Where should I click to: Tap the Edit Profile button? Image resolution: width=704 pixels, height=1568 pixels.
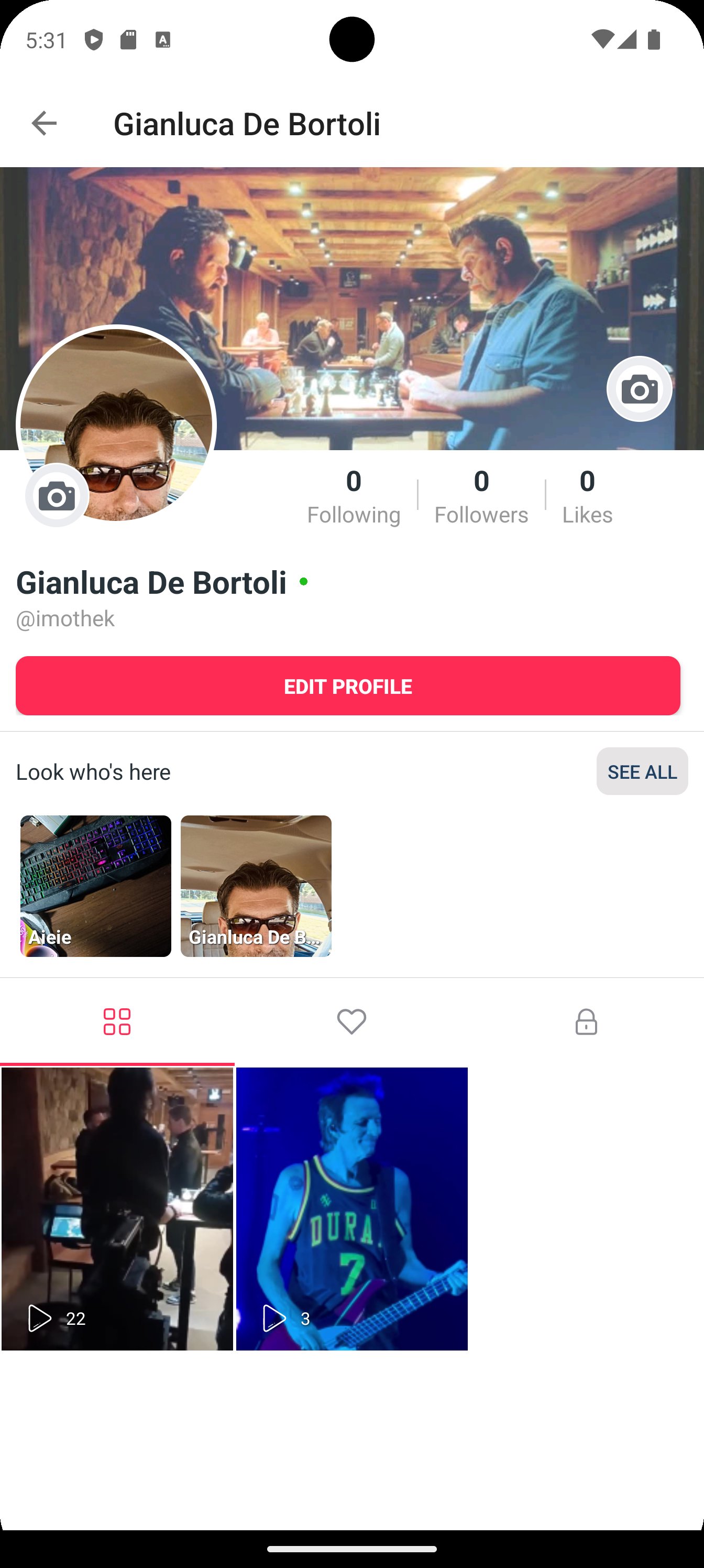[348, 686]
